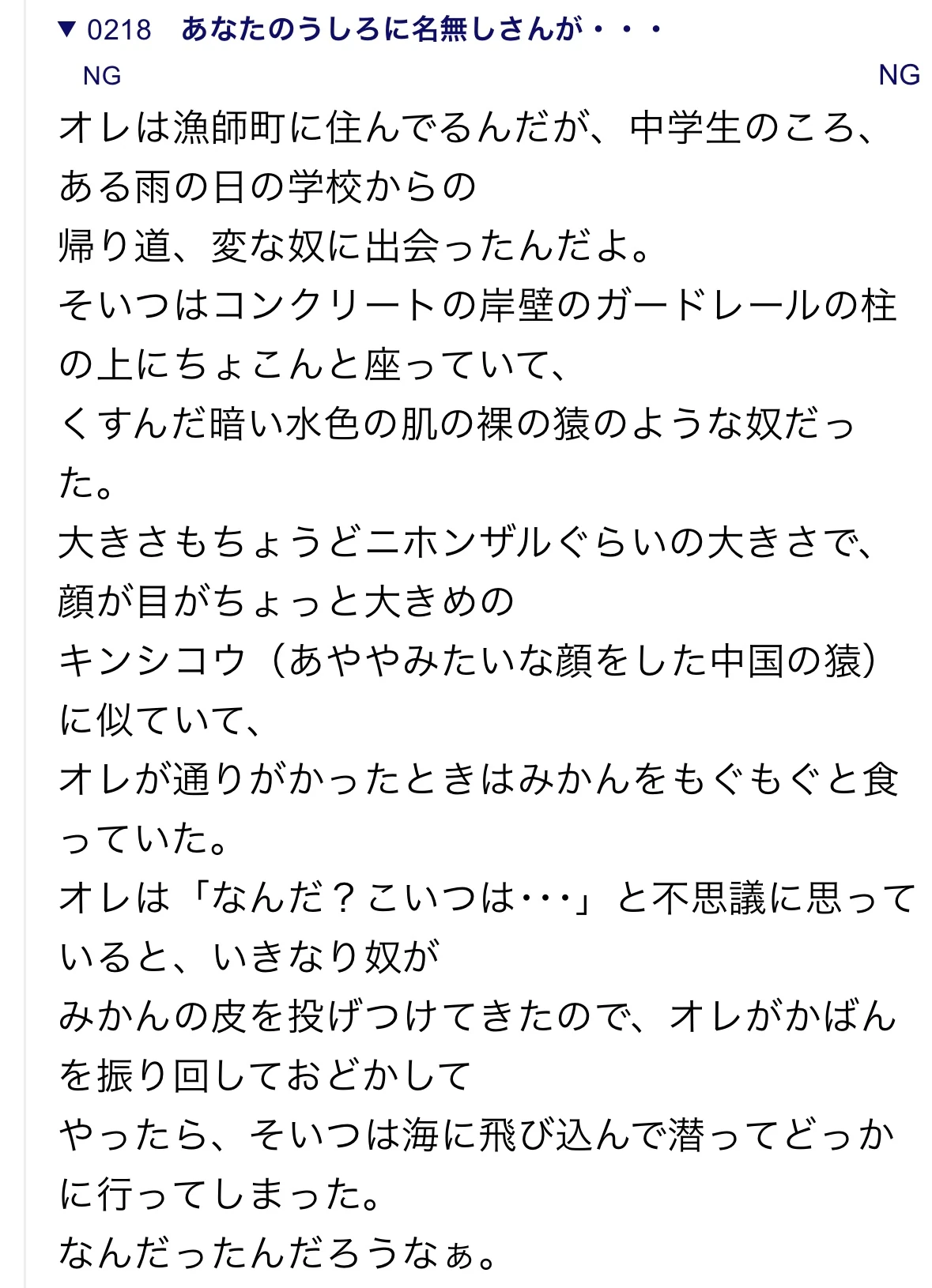Tap the right-side NG link
The height and width of the screenshot is (1288, 932).
899,75
